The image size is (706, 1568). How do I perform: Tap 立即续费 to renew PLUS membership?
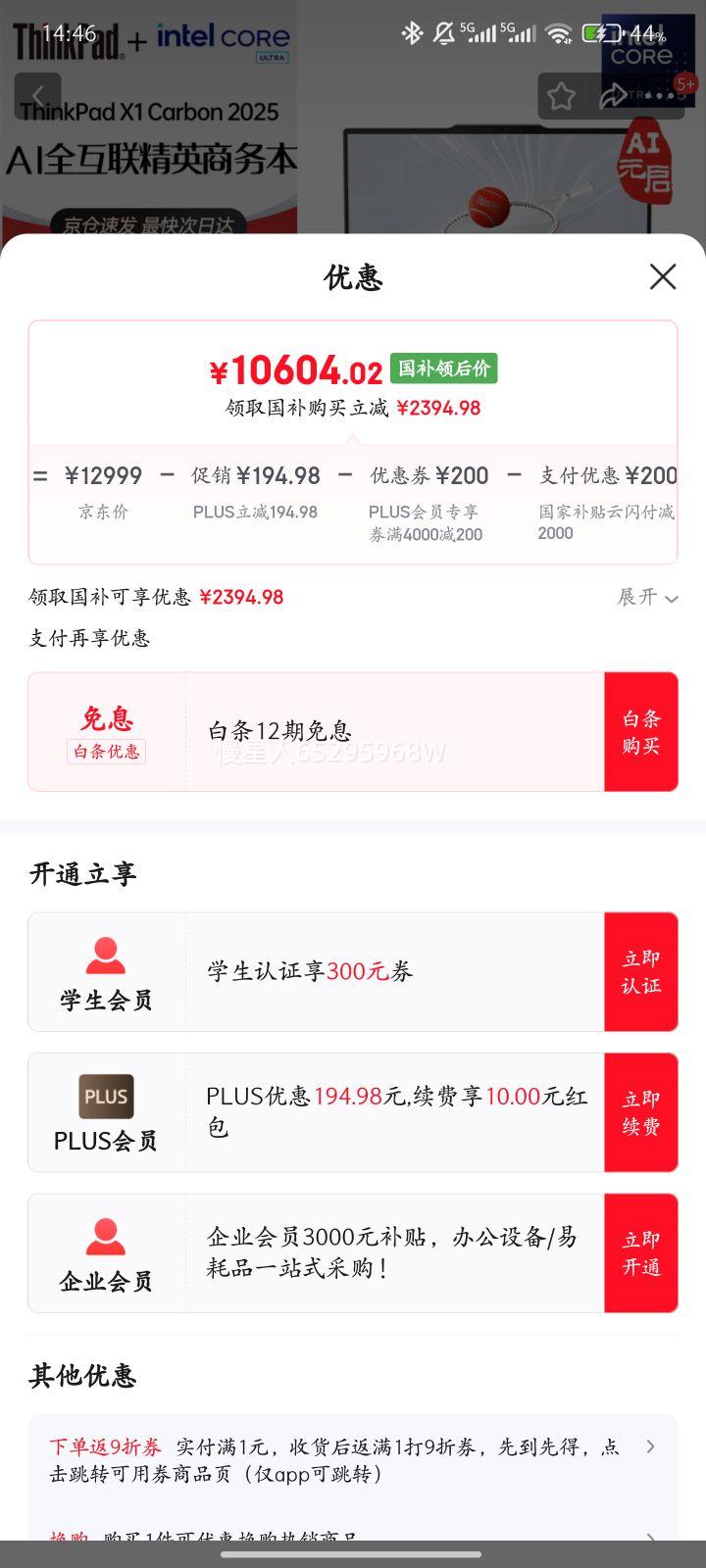click(x=640, y=1112)
